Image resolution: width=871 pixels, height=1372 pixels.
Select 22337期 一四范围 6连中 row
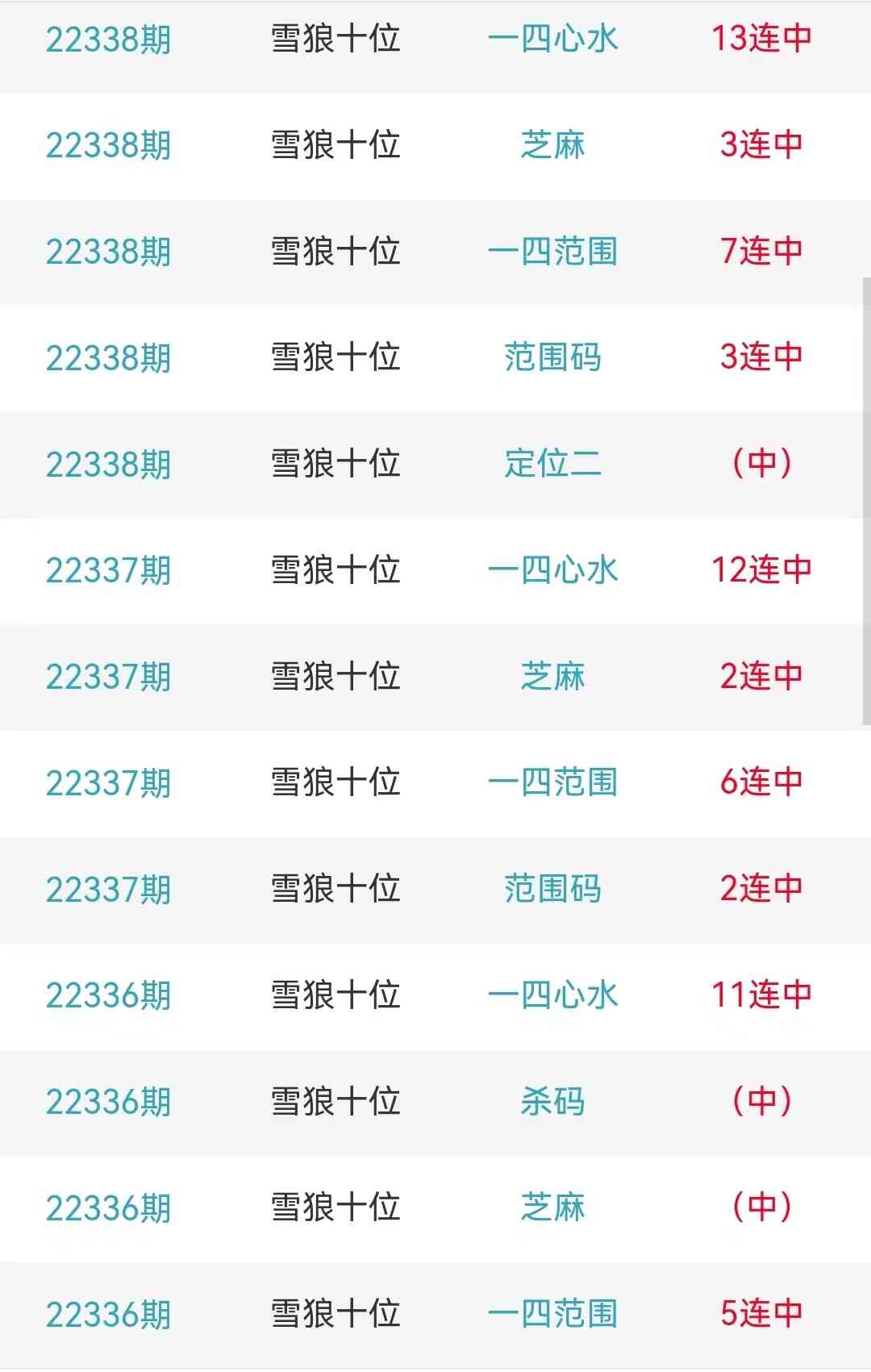[552, 782]
